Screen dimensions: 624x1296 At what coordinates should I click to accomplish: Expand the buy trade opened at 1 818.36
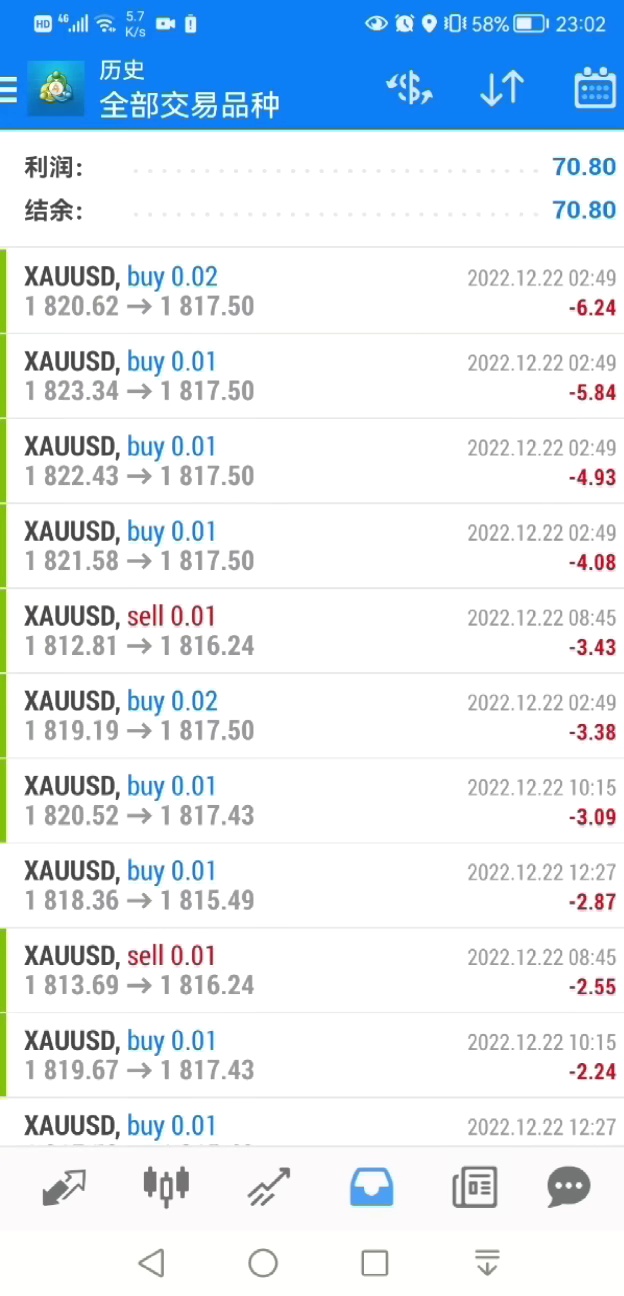pos(312,886)
